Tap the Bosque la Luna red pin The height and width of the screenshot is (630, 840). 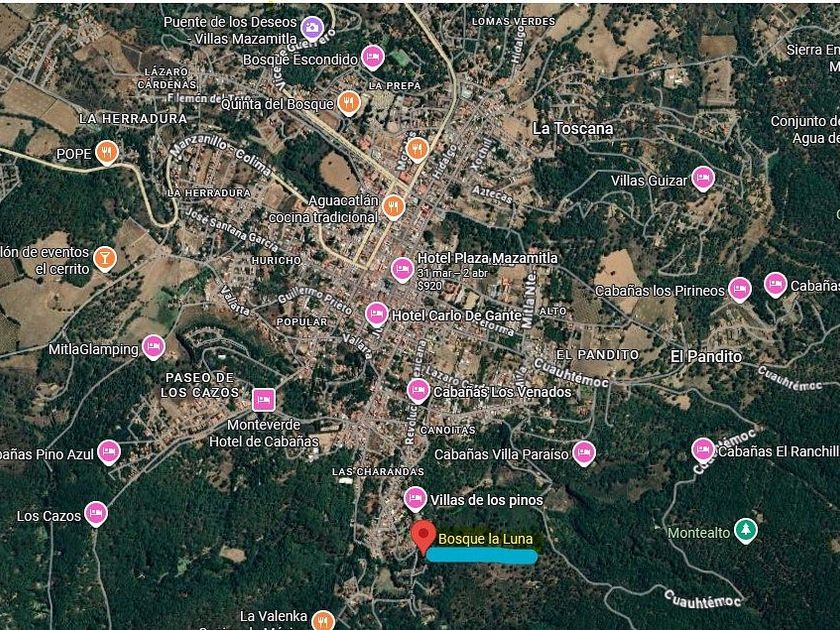pos(423,537)
